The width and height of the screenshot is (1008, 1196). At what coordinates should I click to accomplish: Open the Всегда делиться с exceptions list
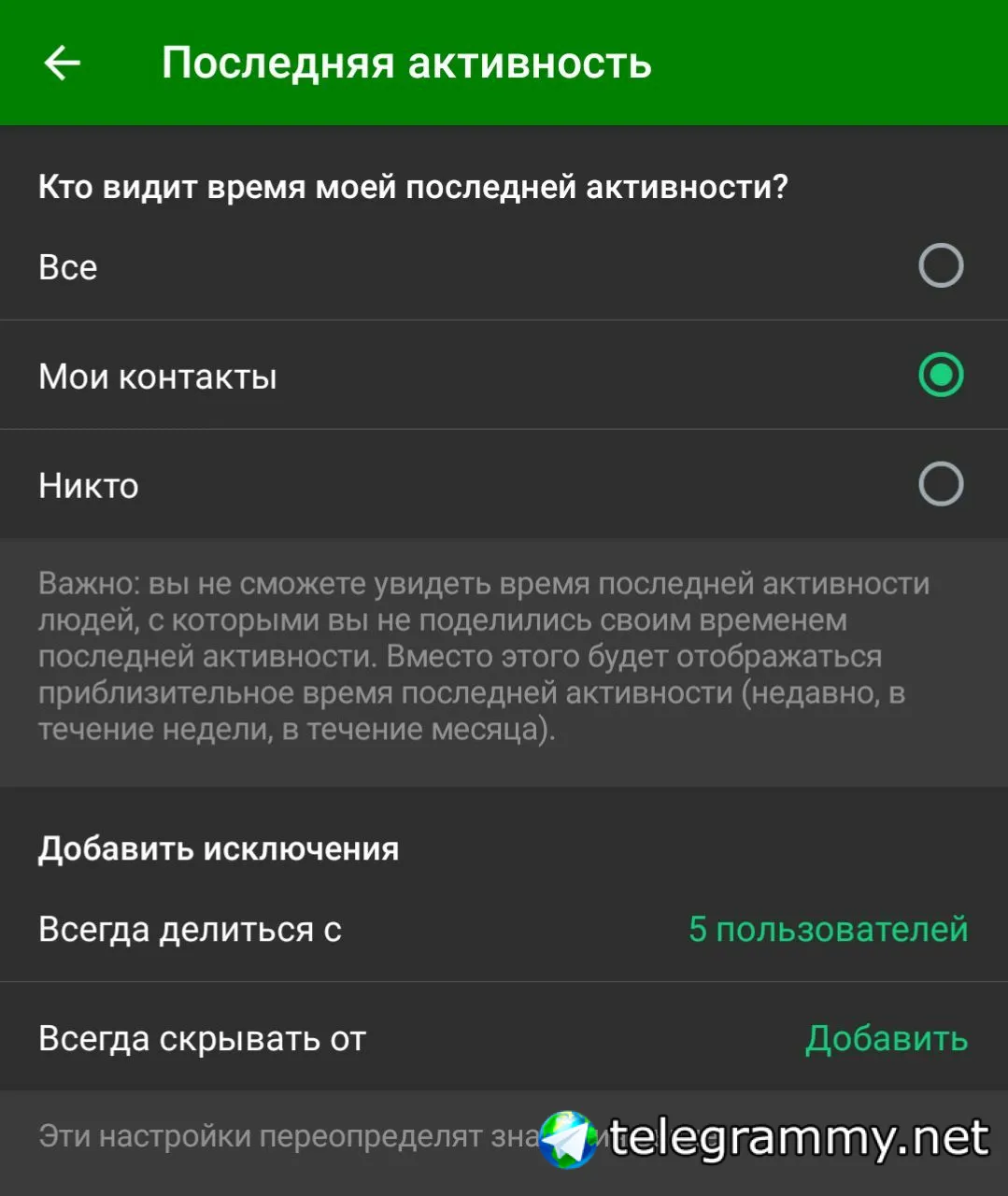(503, 930)
